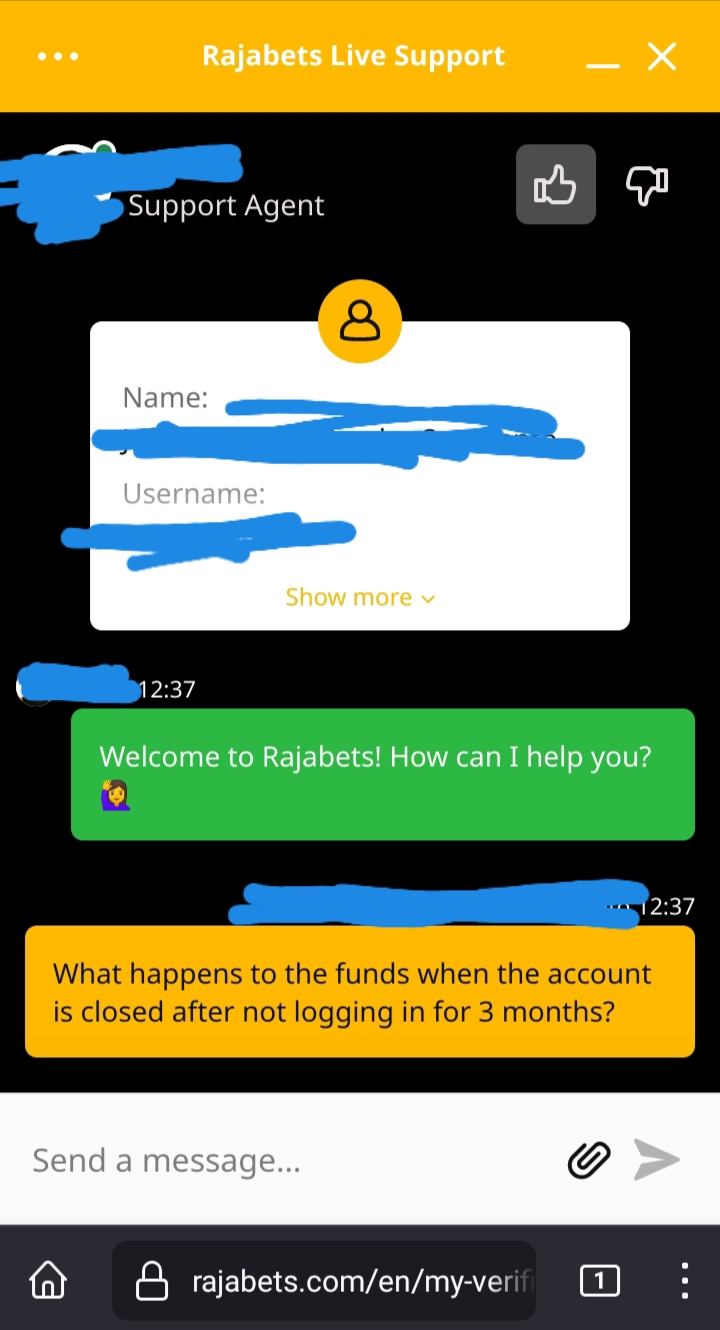Rate the support agent thumbs down
The image size is (720, 1330).
(x=646, y=185)
